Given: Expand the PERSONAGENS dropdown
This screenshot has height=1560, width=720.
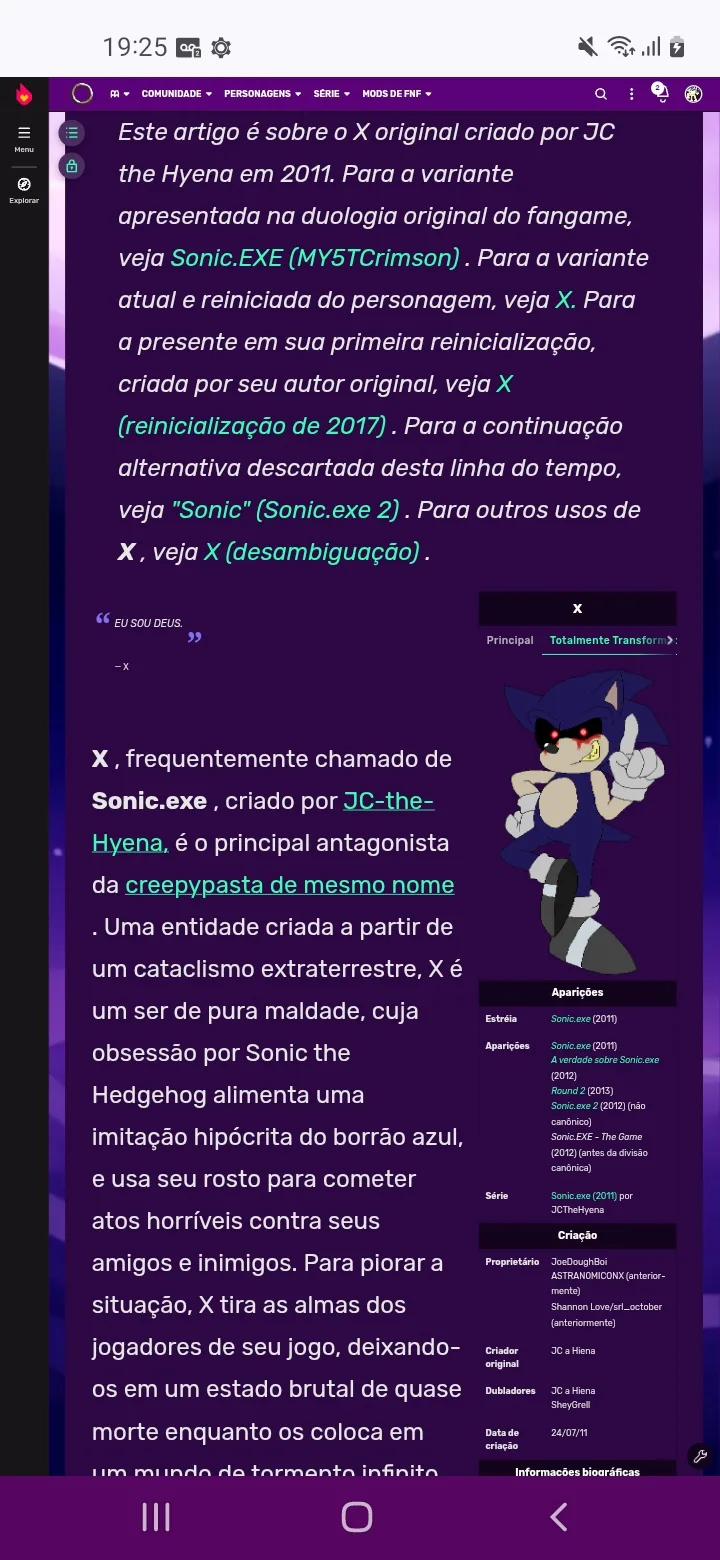Looking at the screenshot, I should coord(262,94).
